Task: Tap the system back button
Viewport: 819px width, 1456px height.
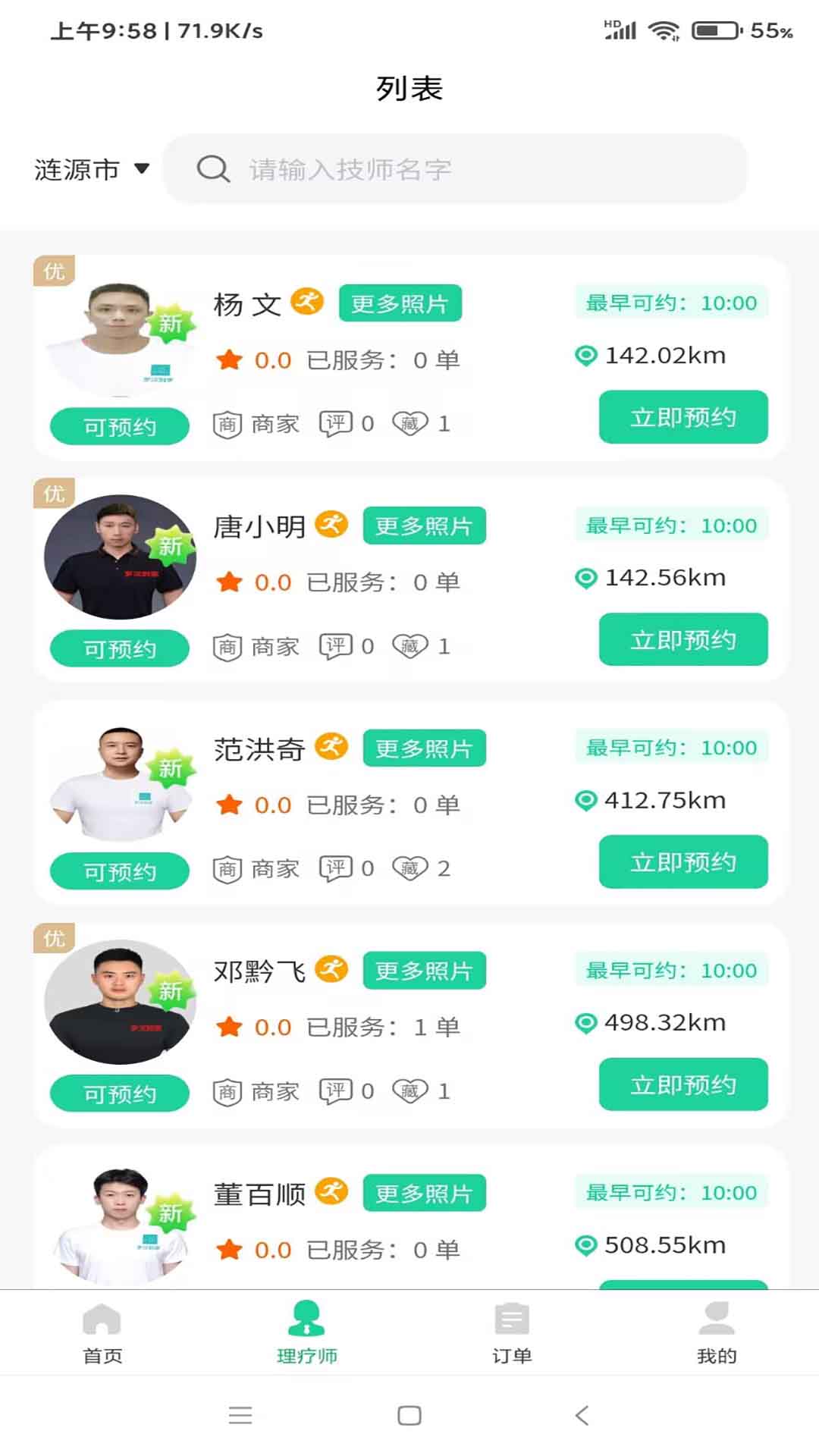Action: click(x=582, y=1415)
